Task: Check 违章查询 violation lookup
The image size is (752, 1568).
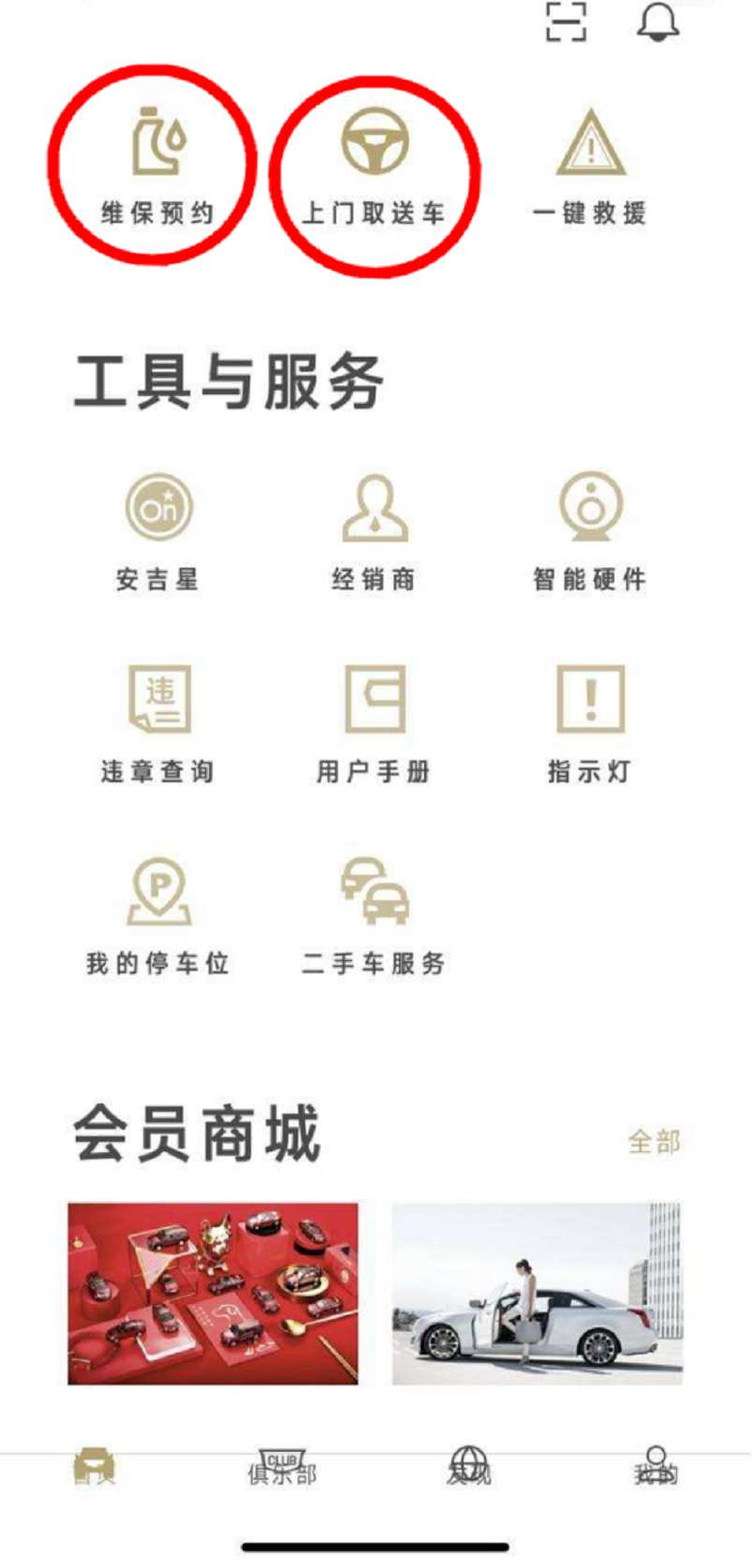Action: (x=158, y=723)
